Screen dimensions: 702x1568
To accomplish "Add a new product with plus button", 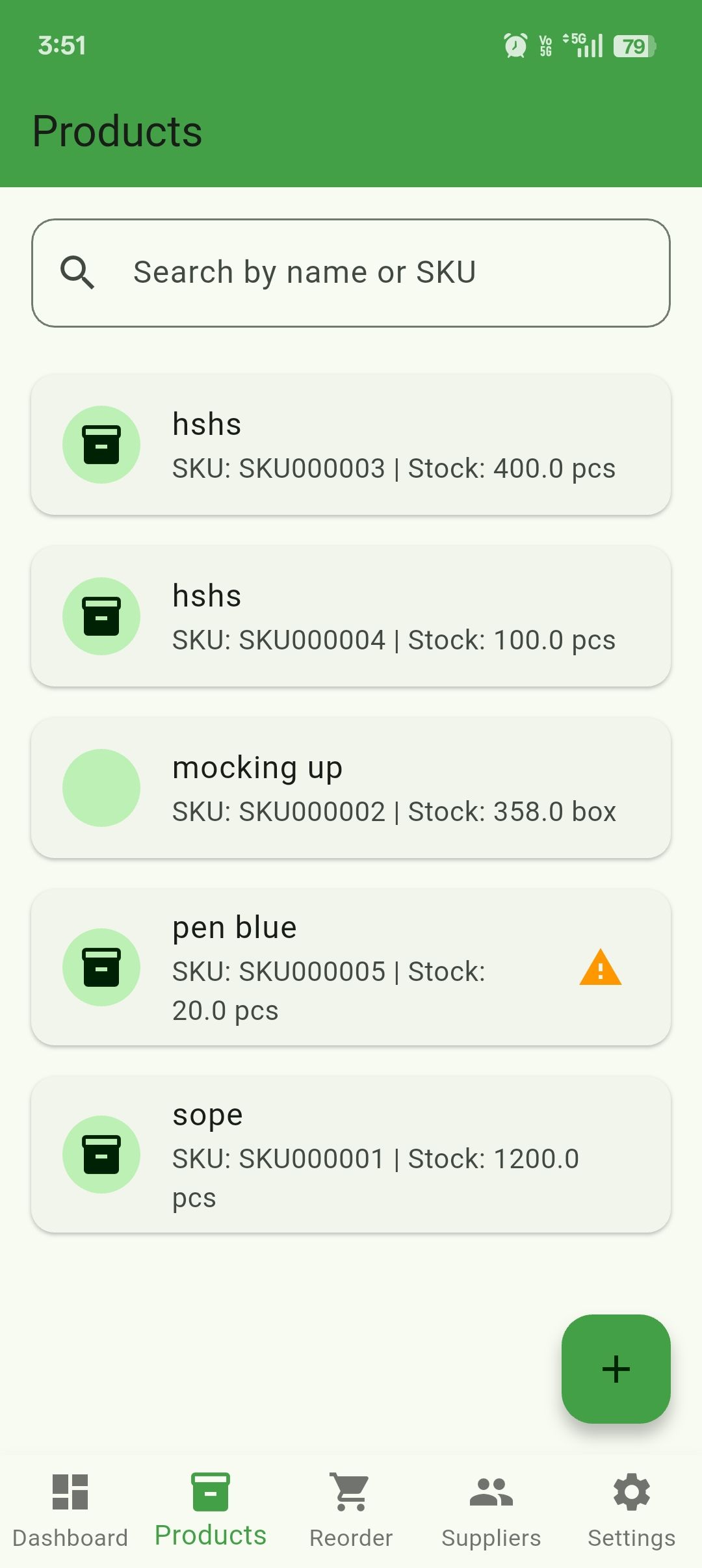I will click(616, 1369).
